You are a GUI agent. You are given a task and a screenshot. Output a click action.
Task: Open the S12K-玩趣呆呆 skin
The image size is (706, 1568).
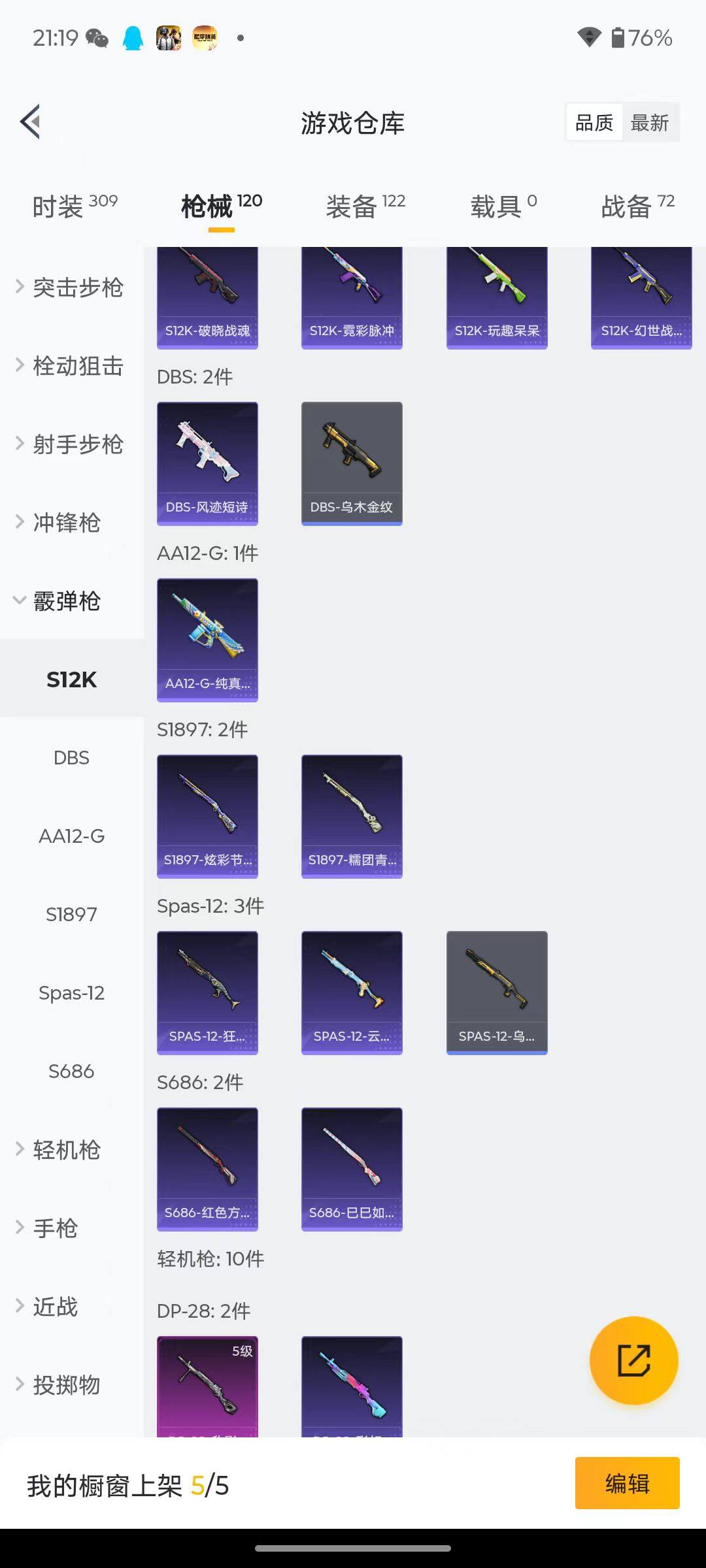click(497, 297)
